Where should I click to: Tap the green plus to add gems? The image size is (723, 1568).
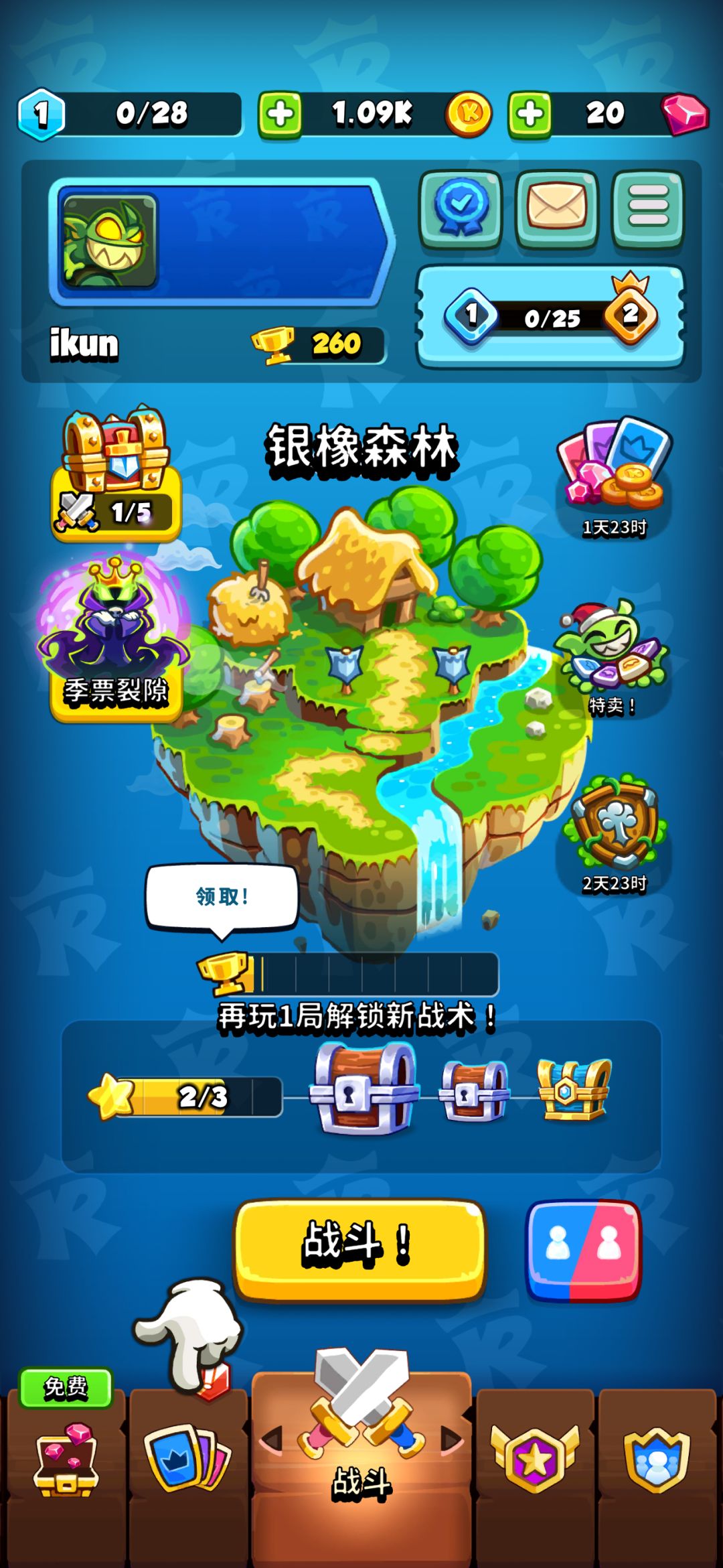530,115
